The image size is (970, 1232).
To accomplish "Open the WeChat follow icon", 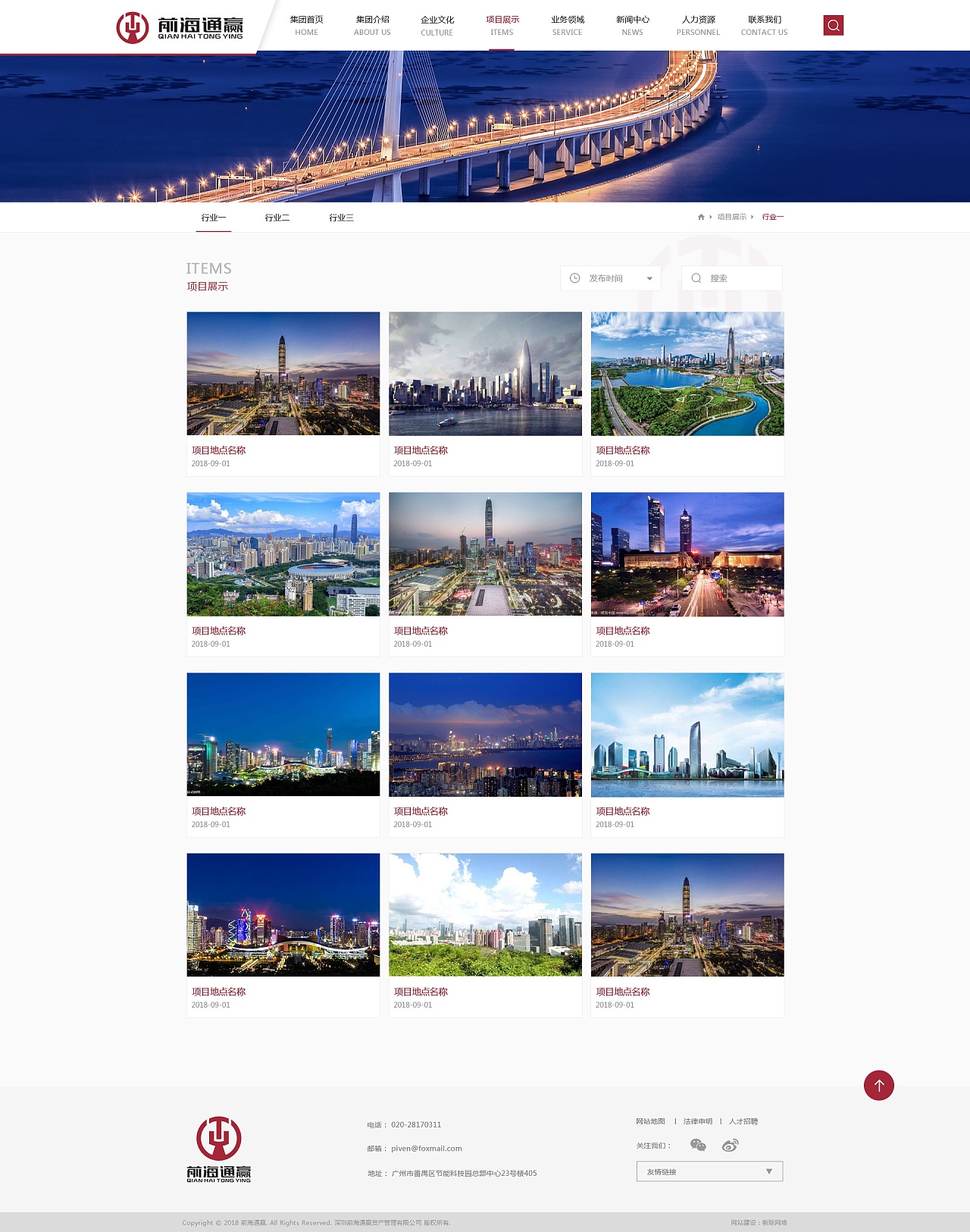I will (698, 1145).
